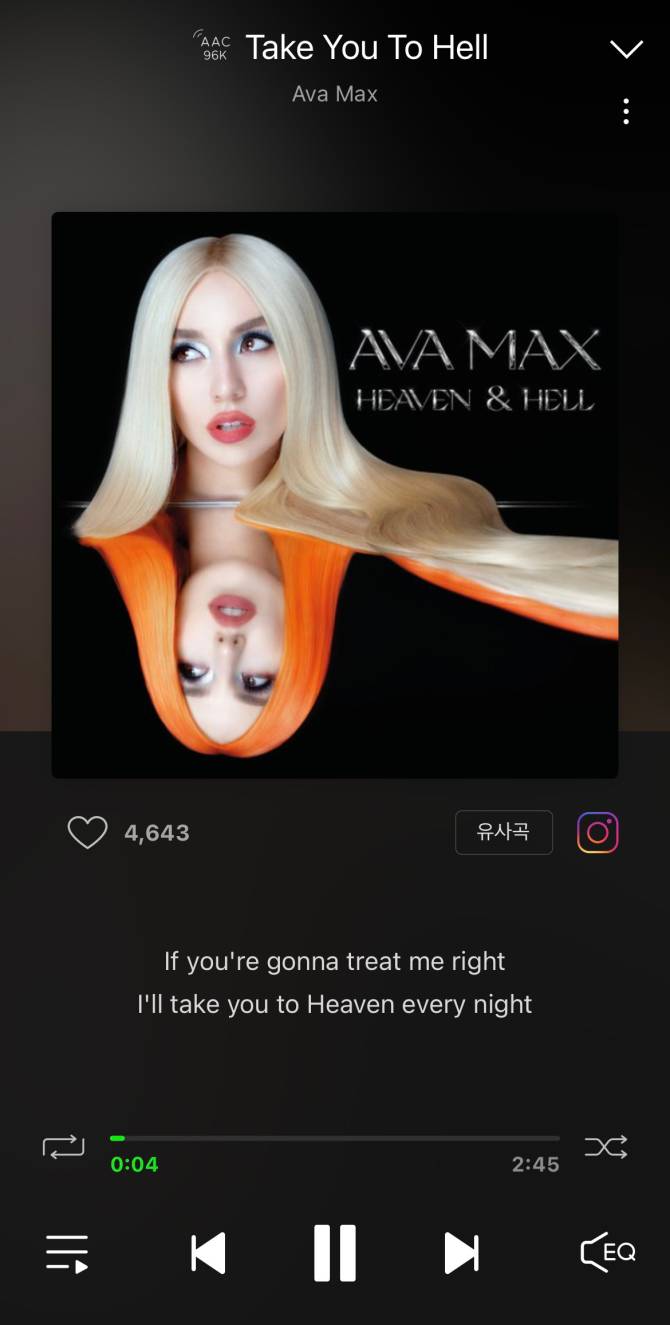This screenshot has height=1325, width=670.
Task: Tap the playback progress bar
Action: pos(335,1138)
